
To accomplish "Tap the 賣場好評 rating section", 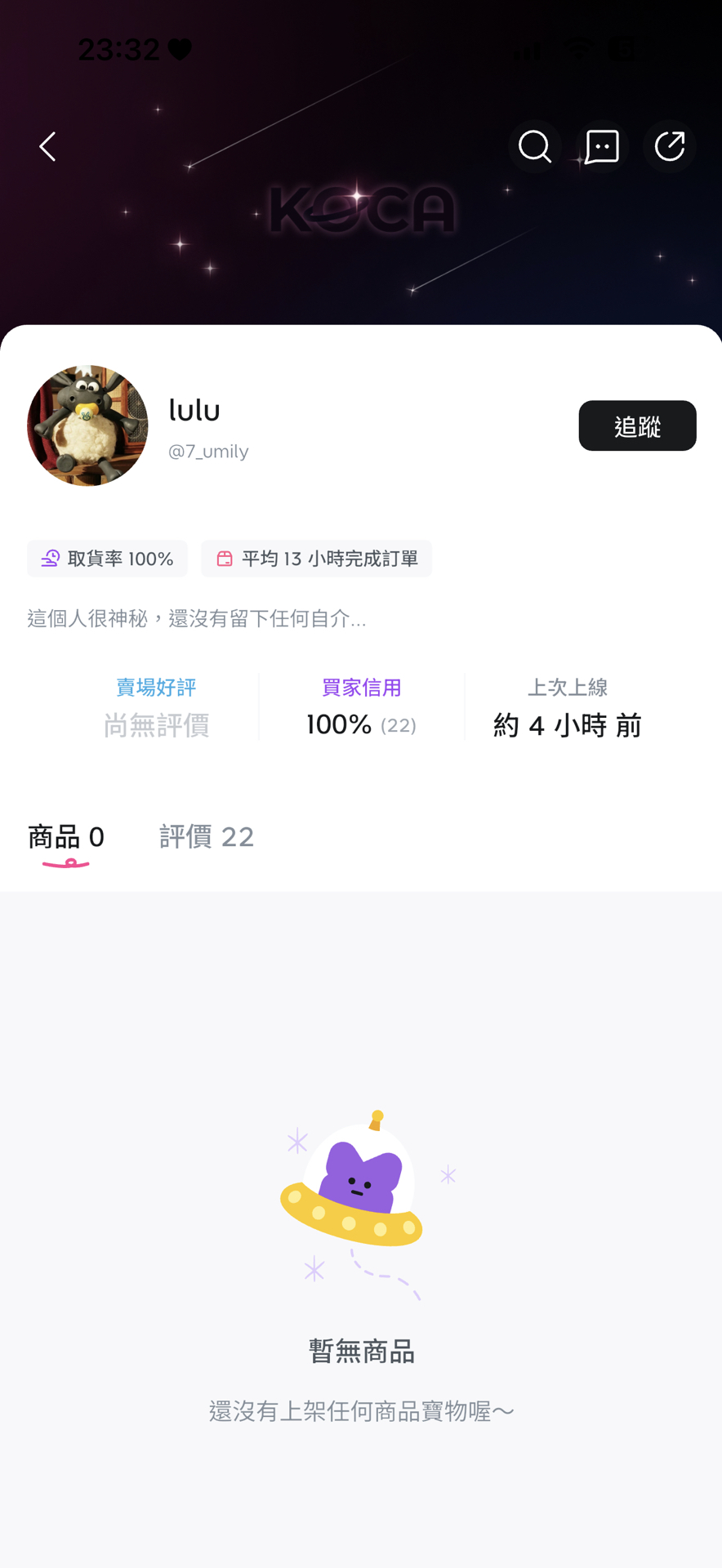I will [155, 706].
